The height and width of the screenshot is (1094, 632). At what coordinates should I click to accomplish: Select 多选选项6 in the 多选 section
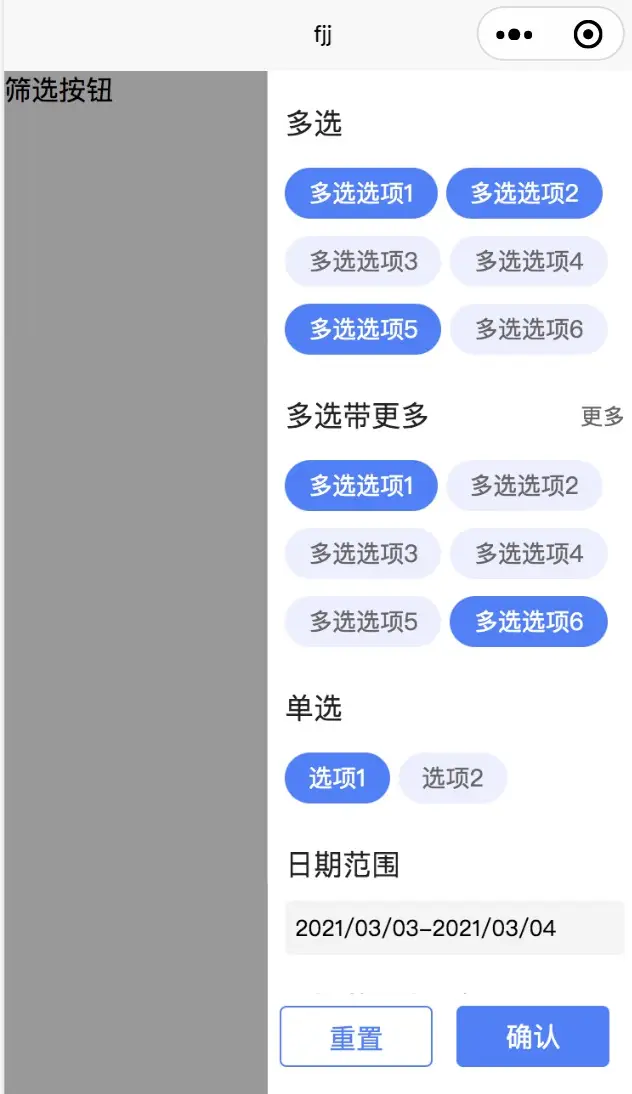click(x=528, y=329)
